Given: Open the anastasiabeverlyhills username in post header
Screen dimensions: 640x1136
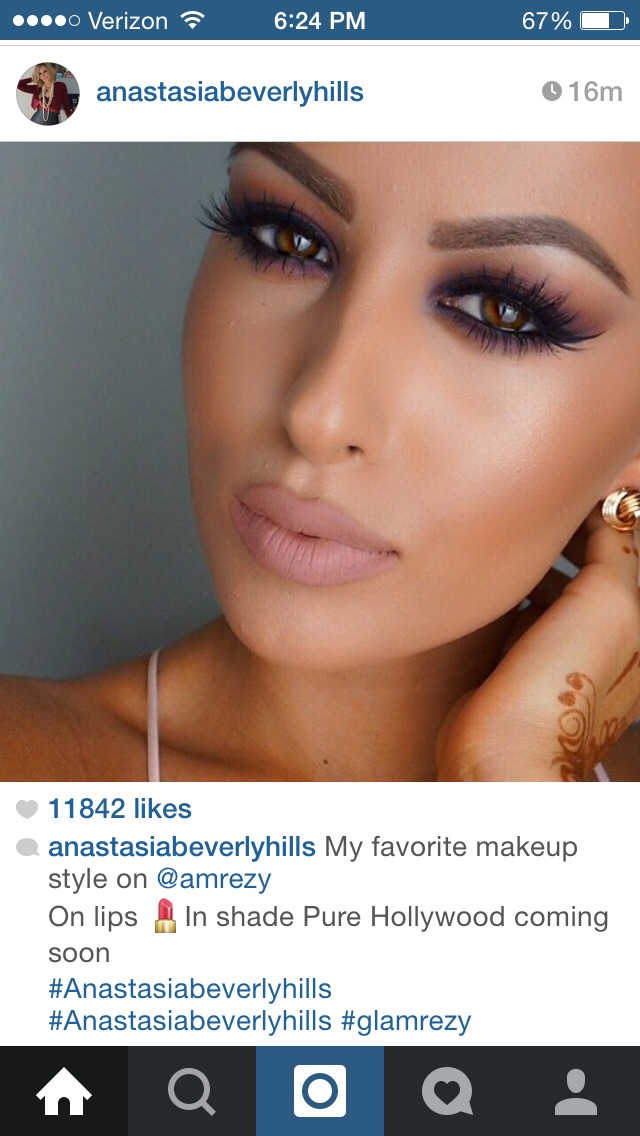Looking at the screenshot, I should (230, 93).
